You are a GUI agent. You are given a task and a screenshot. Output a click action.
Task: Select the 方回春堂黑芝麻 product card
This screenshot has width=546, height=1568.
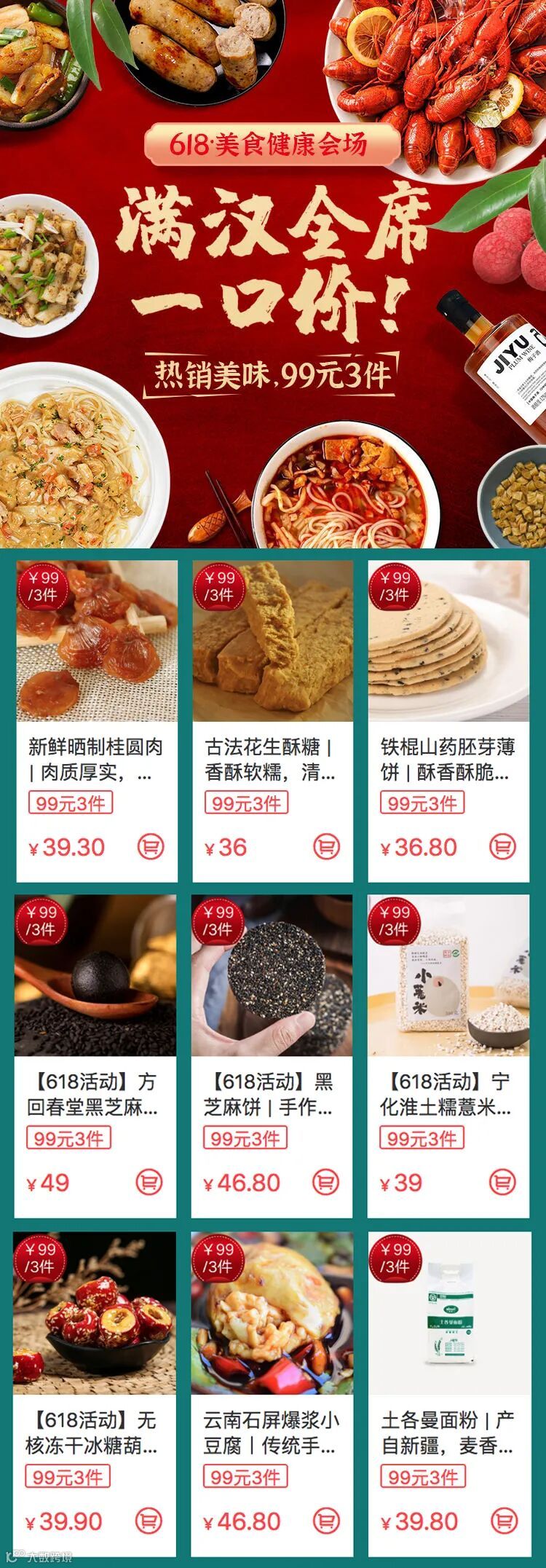click(95, 977)
